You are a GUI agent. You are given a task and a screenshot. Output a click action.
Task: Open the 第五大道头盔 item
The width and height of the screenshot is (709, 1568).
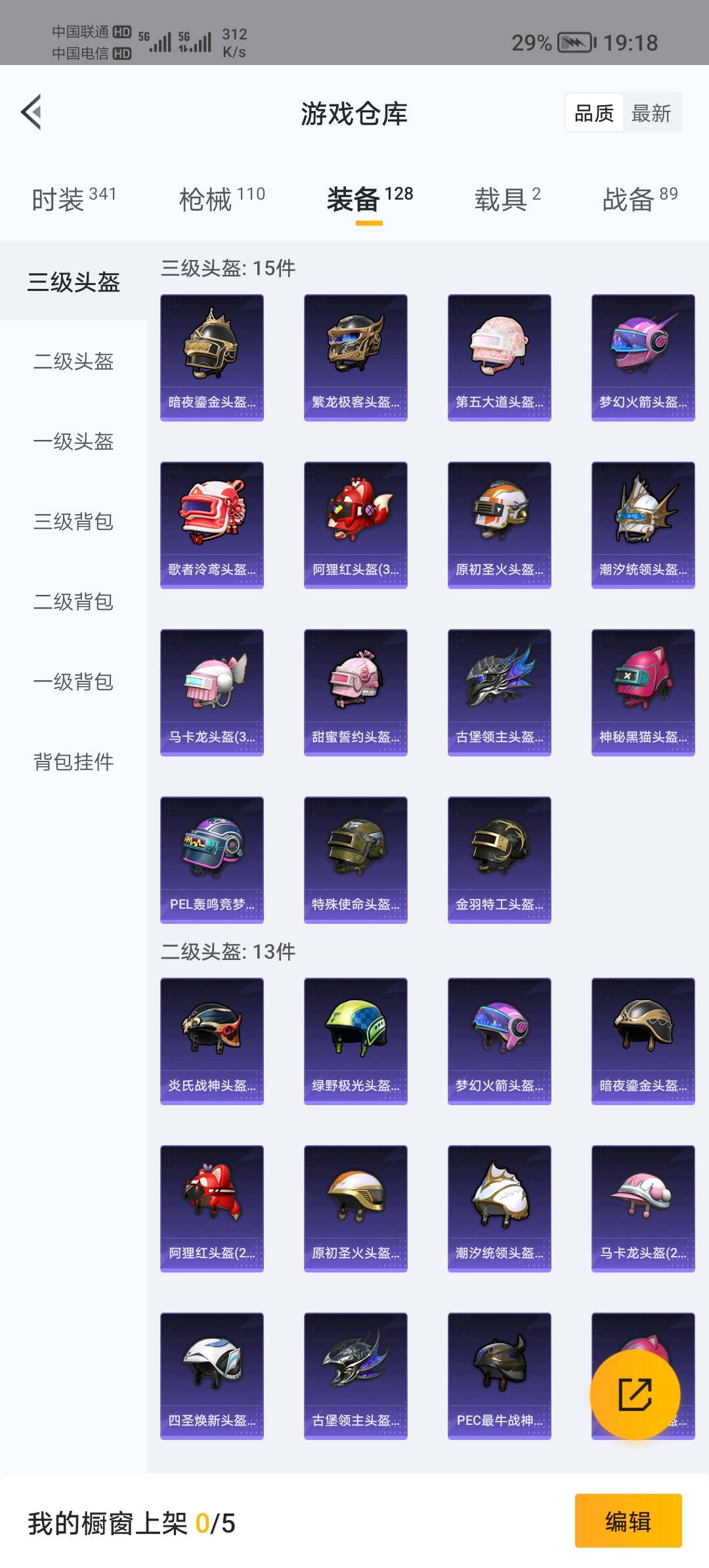coord(500,358)
